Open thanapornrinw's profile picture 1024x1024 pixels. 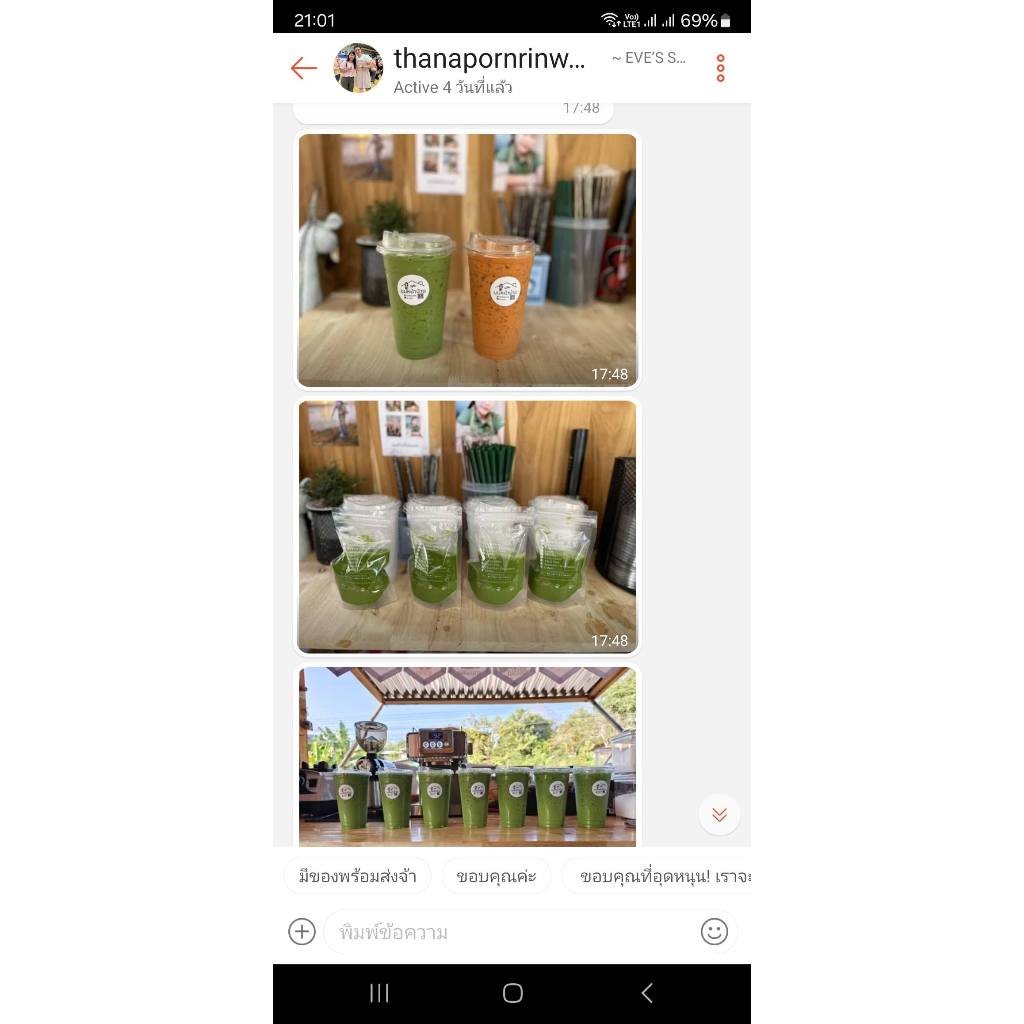(358, 68)
